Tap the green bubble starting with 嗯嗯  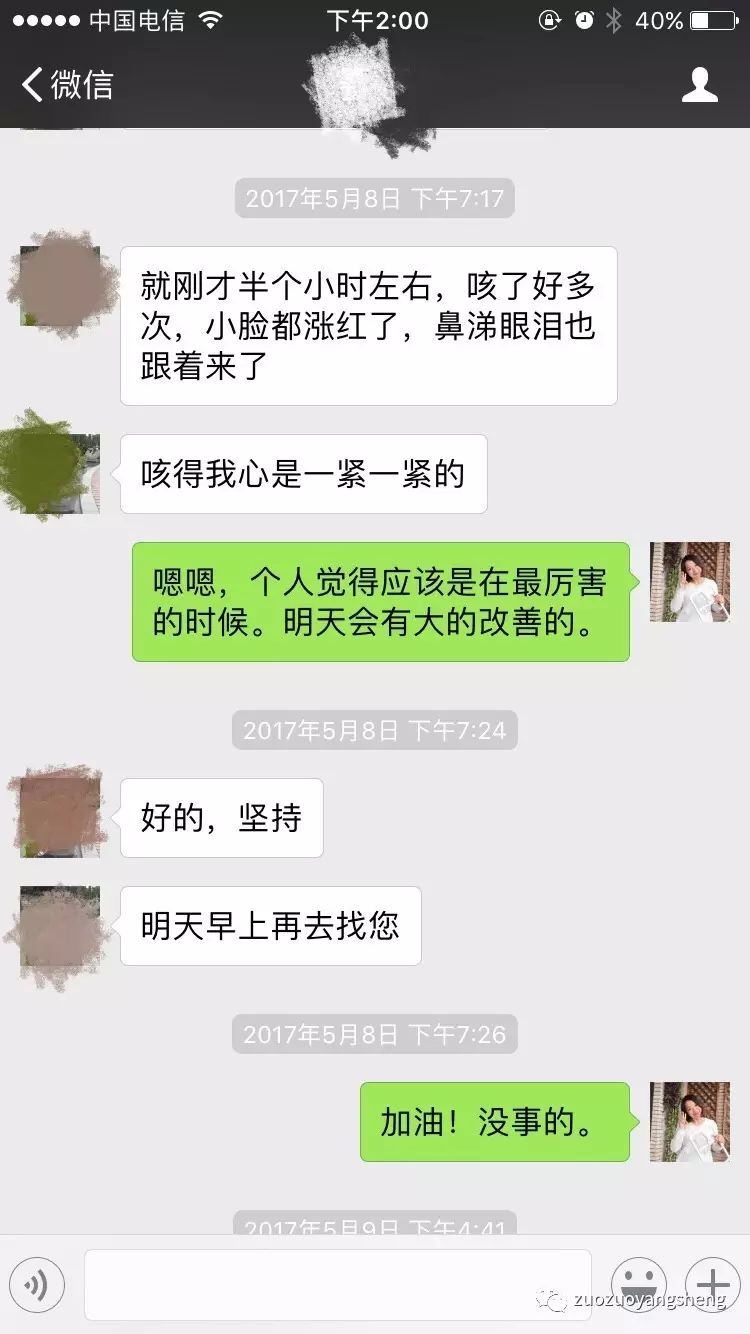click(382, 601)
